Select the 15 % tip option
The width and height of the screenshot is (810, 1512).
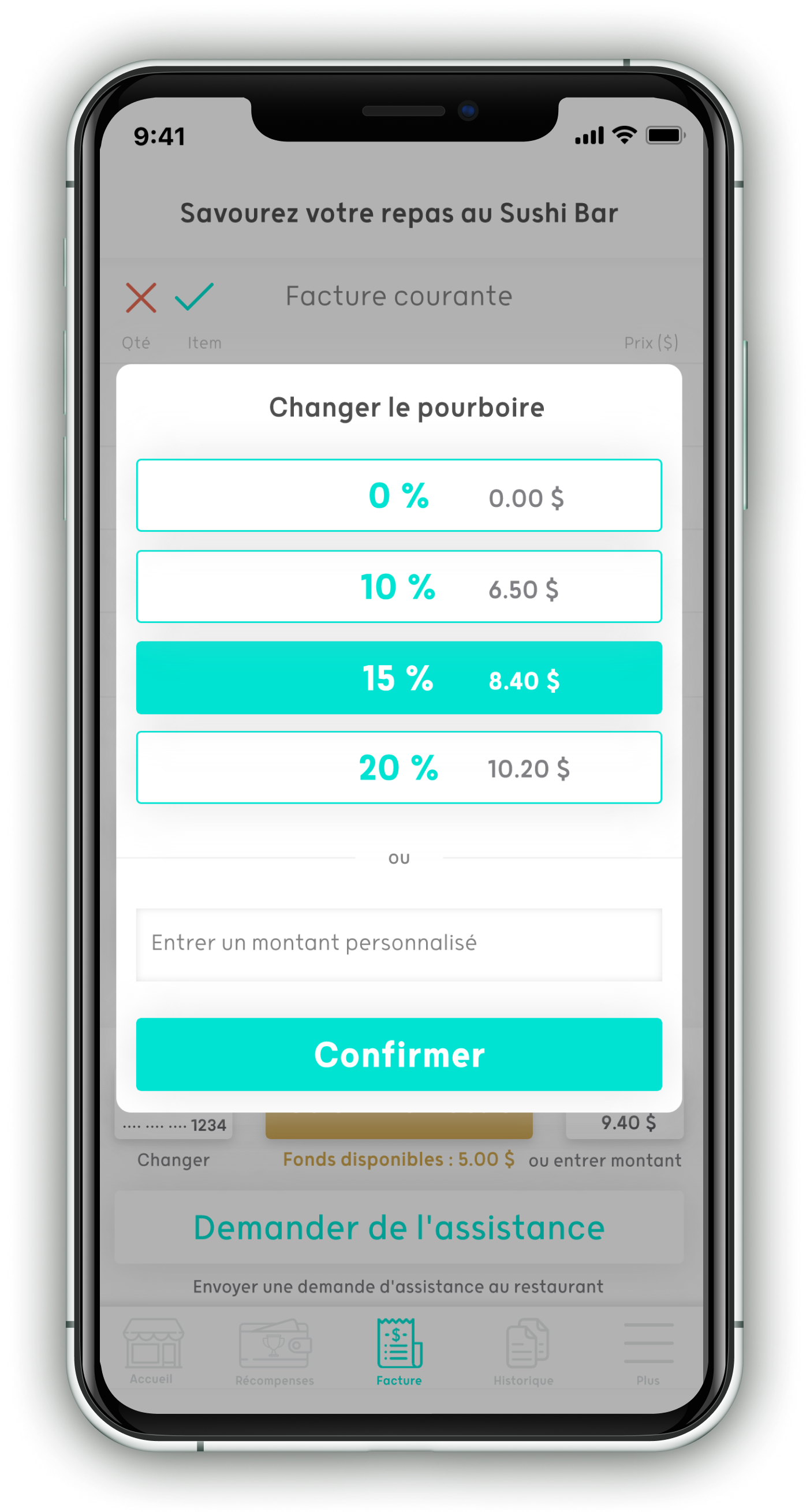[398, 677]
